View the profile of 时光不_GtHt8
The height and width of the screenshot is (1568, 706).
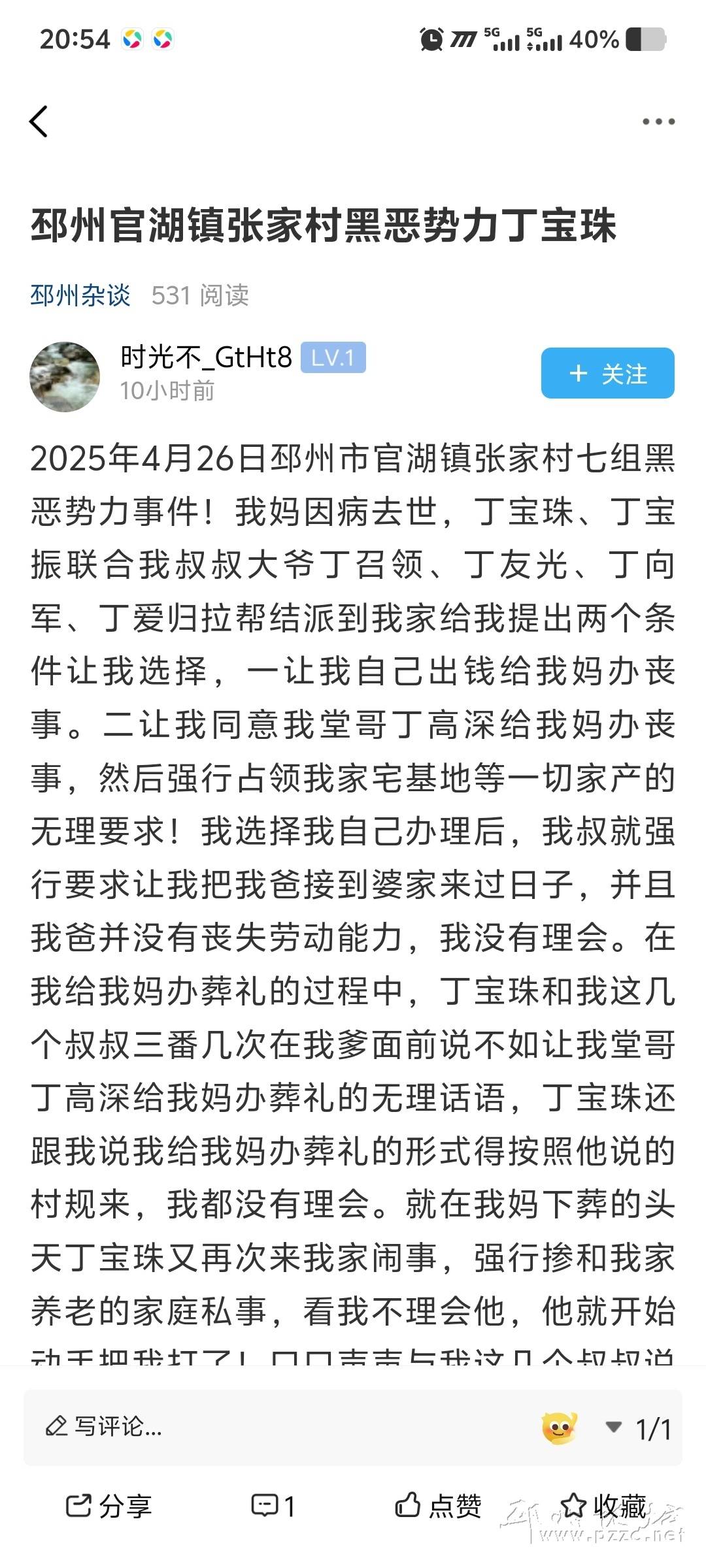coord(206,357)
